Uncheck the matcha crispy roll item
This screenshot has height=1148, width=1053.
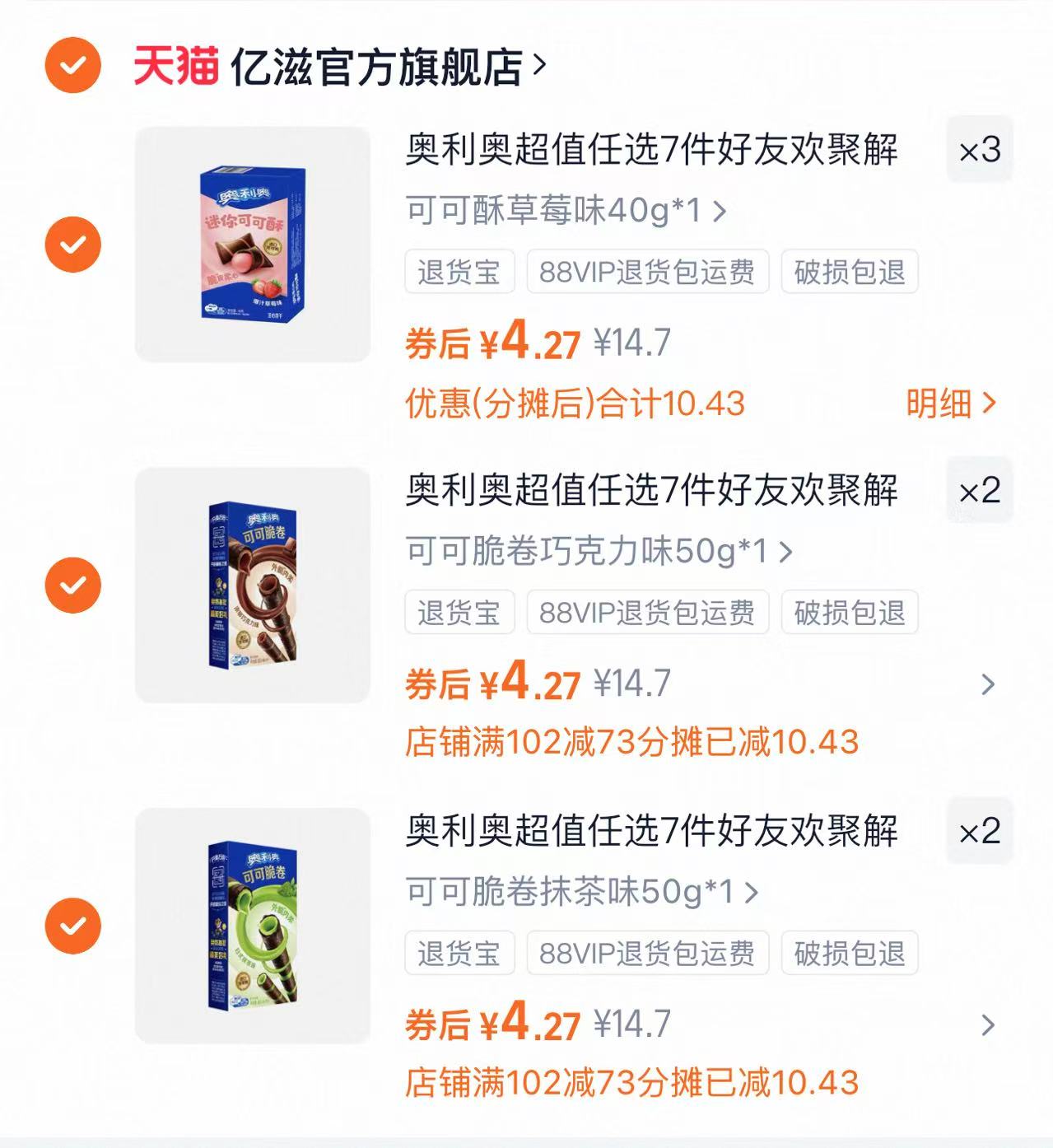point(72,926)
